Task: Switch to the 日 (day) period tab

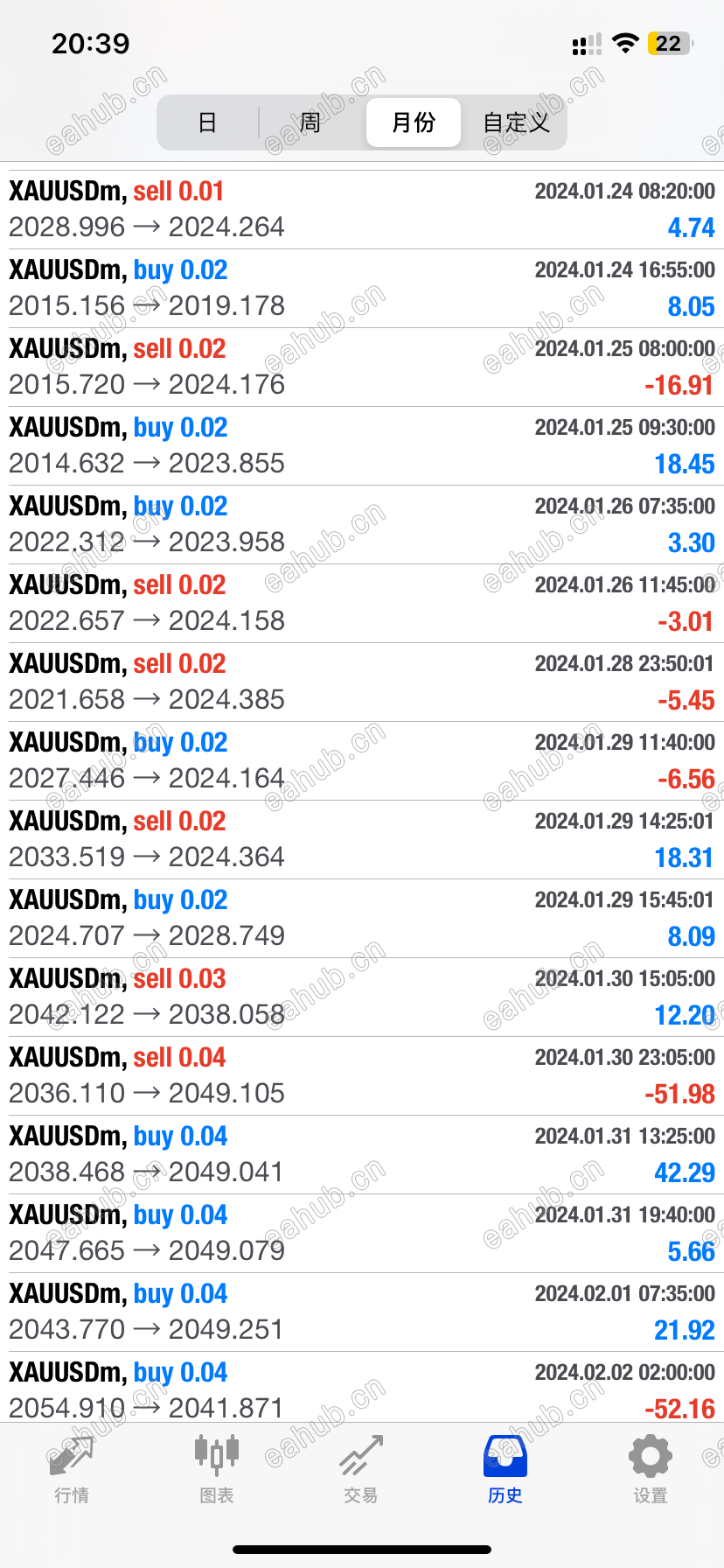Action: [x=207, y=122]
